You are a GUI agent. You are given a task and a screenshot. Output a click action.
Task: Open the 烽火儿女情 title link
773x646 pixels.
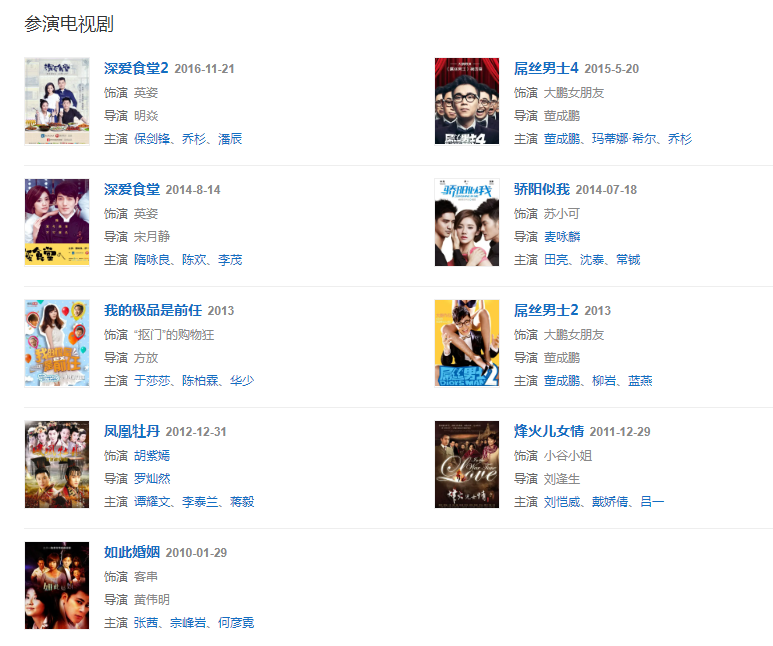point(548,431)
